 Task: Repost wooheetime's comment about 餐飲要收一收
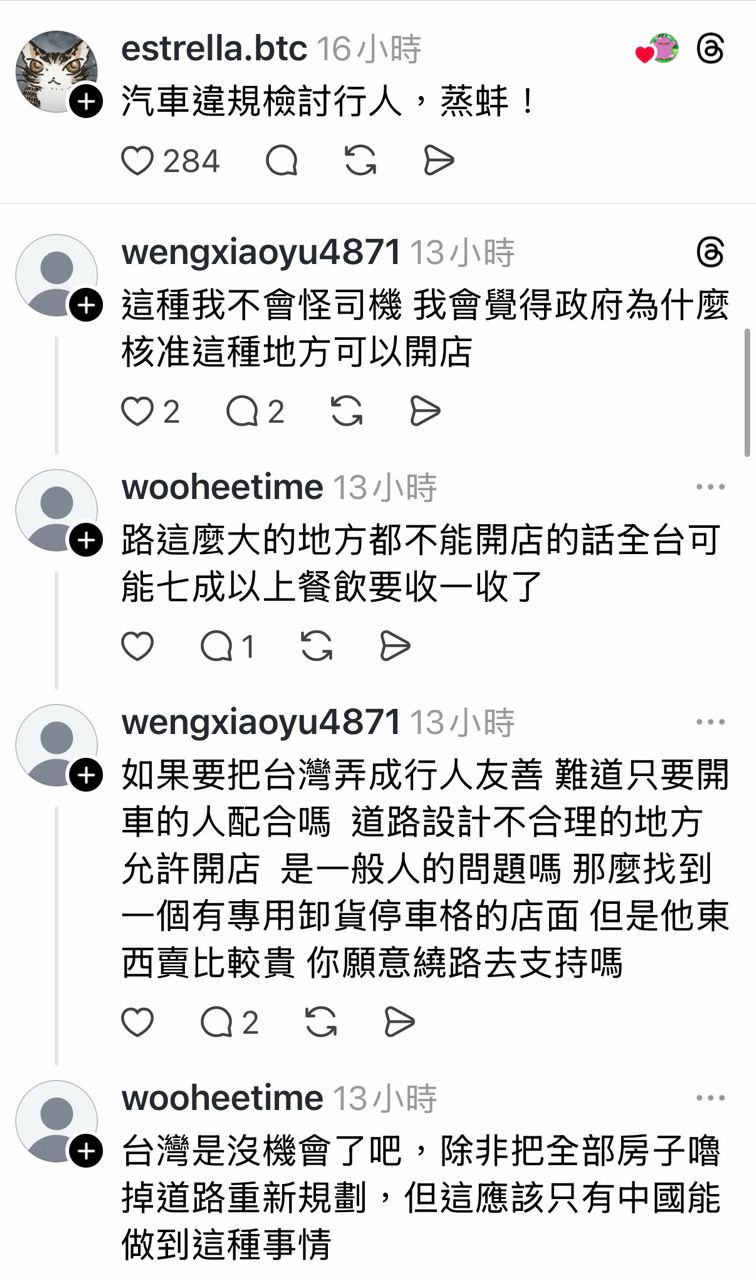pyautogui.click(x=317, y=647)
